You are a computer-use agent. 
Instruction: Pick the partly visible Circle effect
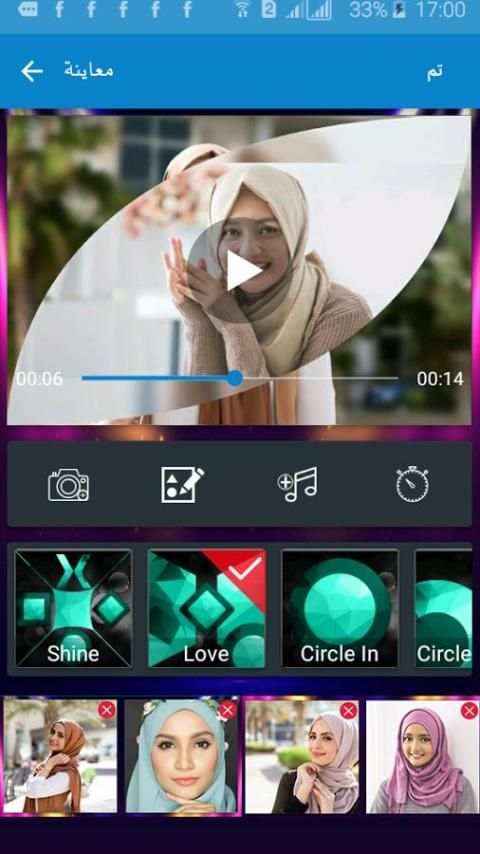click(x=443, y=608)
